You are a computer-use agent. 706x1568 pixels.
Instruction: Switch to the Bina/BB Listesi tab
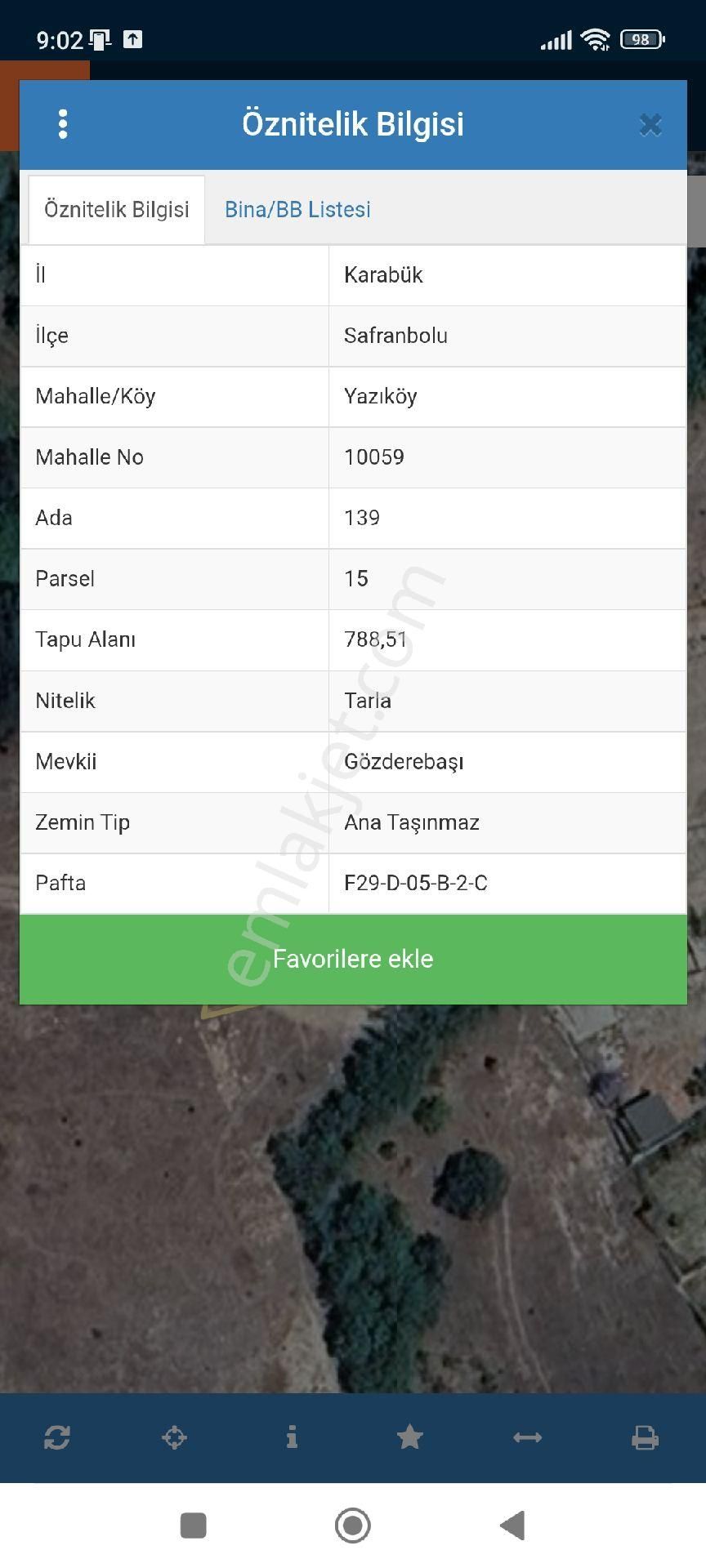[297, 210]
